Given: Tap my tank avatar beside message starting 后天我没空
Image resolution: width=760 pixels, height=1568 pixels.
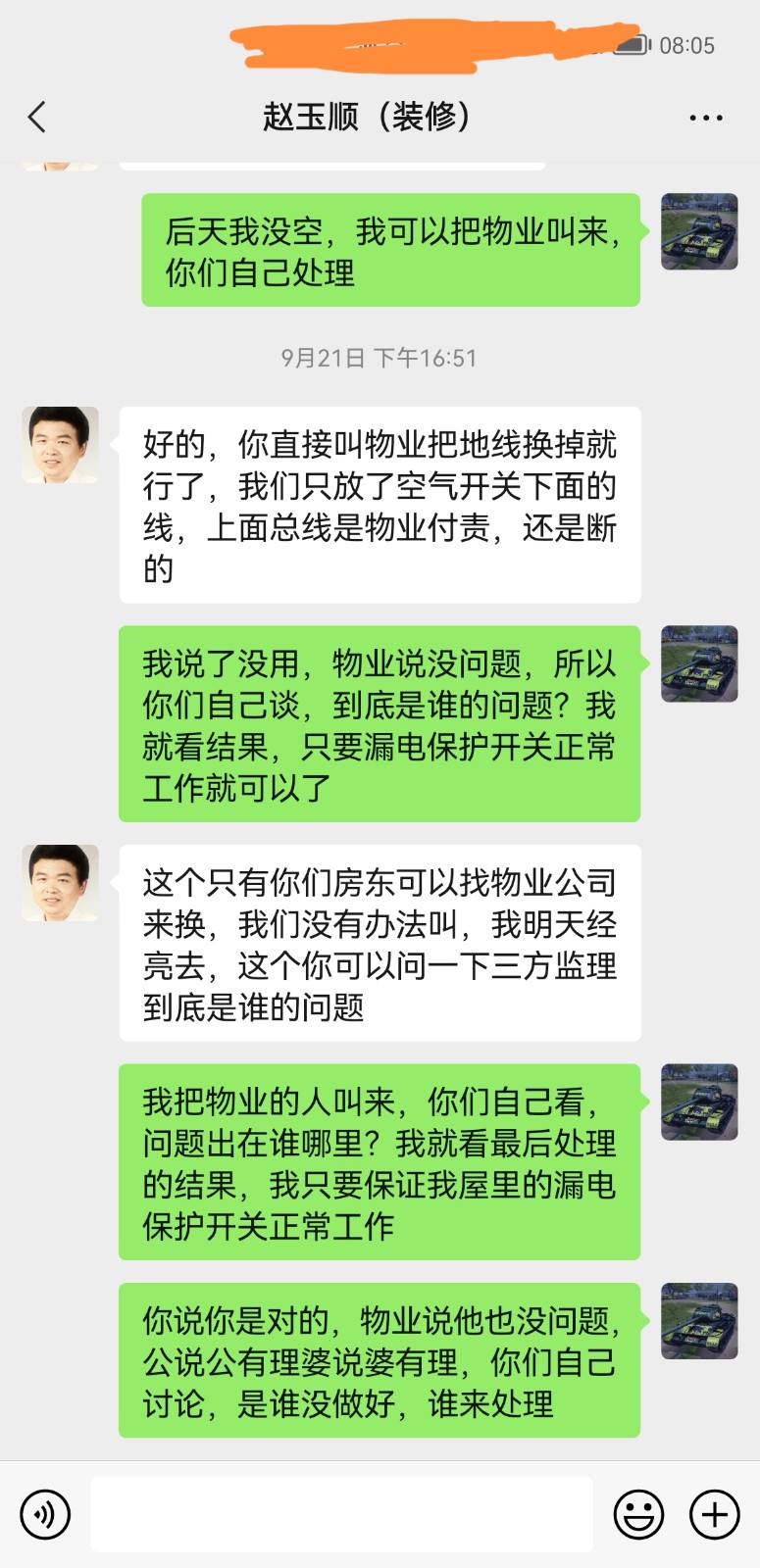Looking at the screenshot, I should tap(699, 232).
